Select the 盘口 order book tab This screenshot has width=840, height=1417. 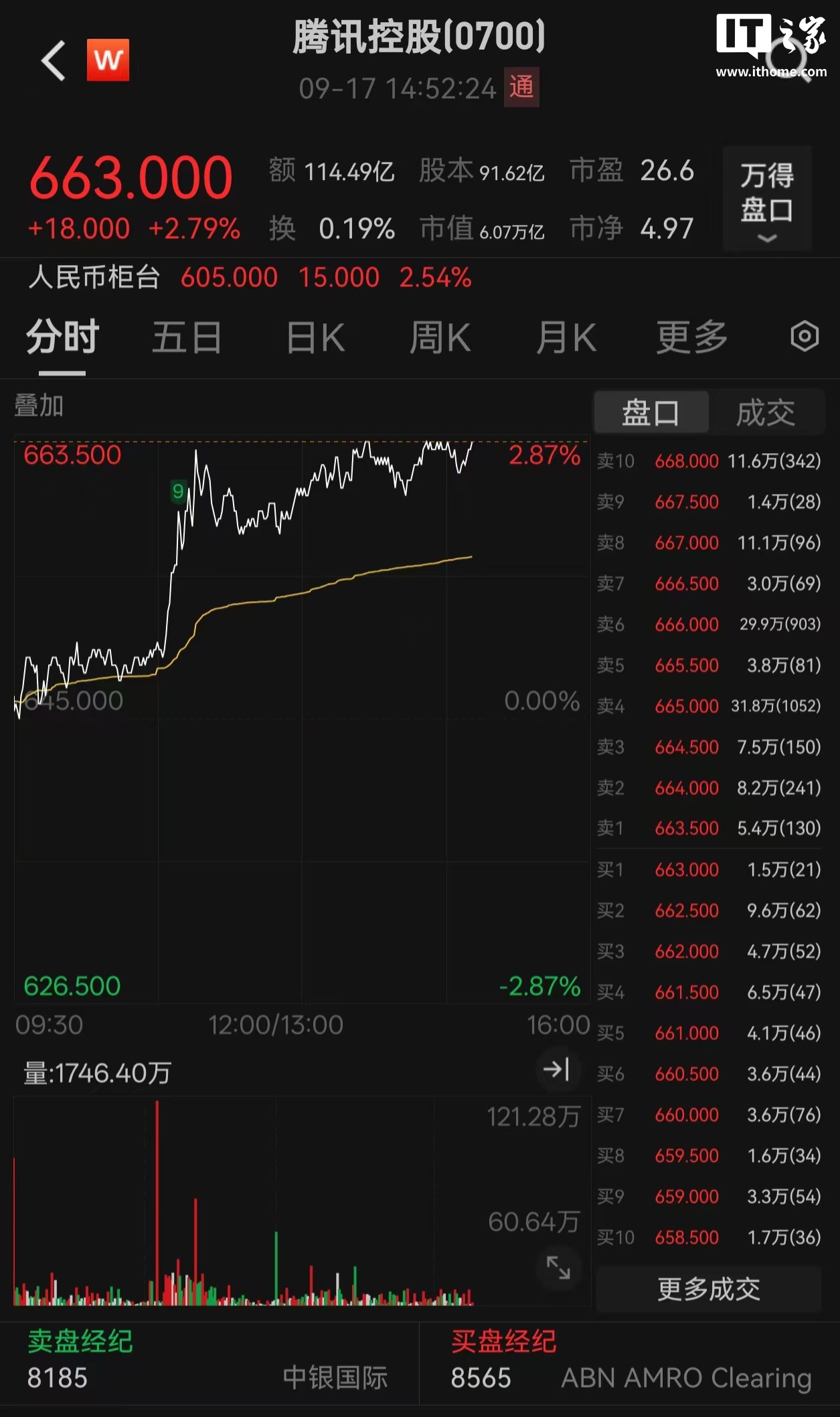(x=651, y=412)
